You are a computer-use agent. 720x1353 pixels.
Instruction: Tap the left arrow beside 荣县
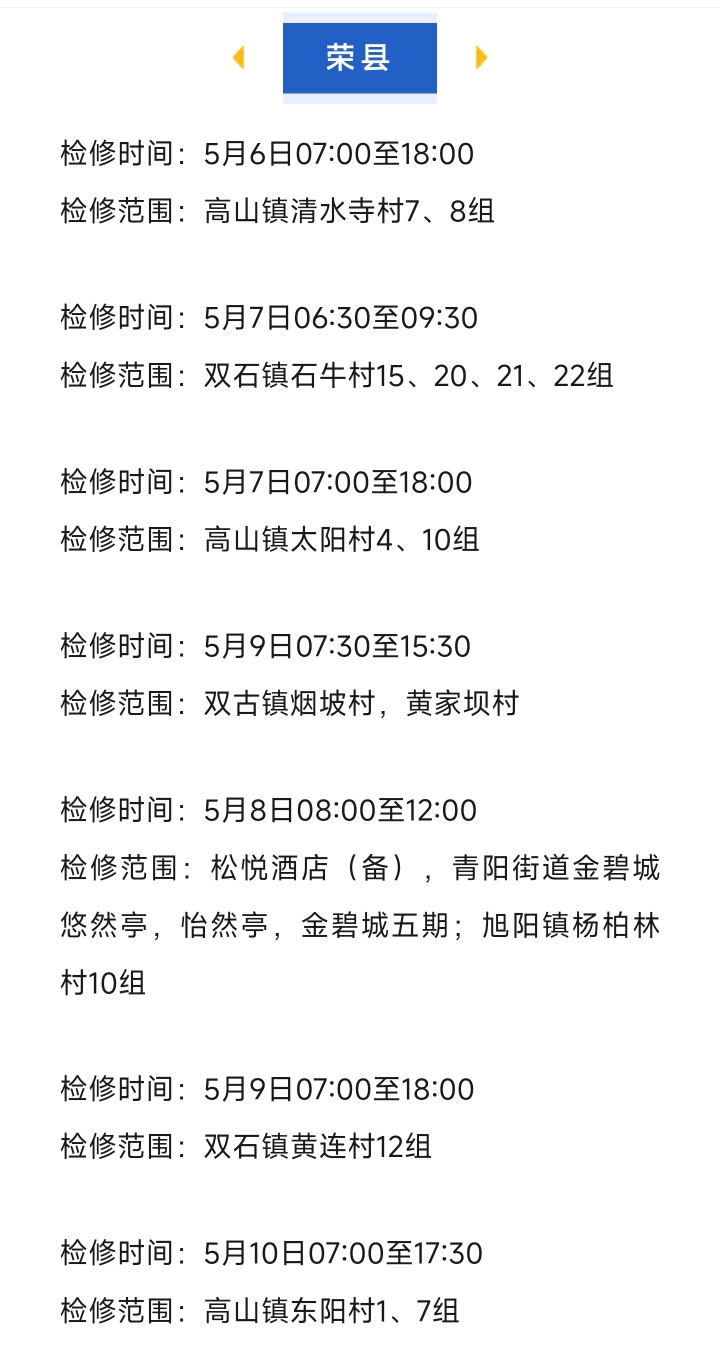click(x=238, y=58)
